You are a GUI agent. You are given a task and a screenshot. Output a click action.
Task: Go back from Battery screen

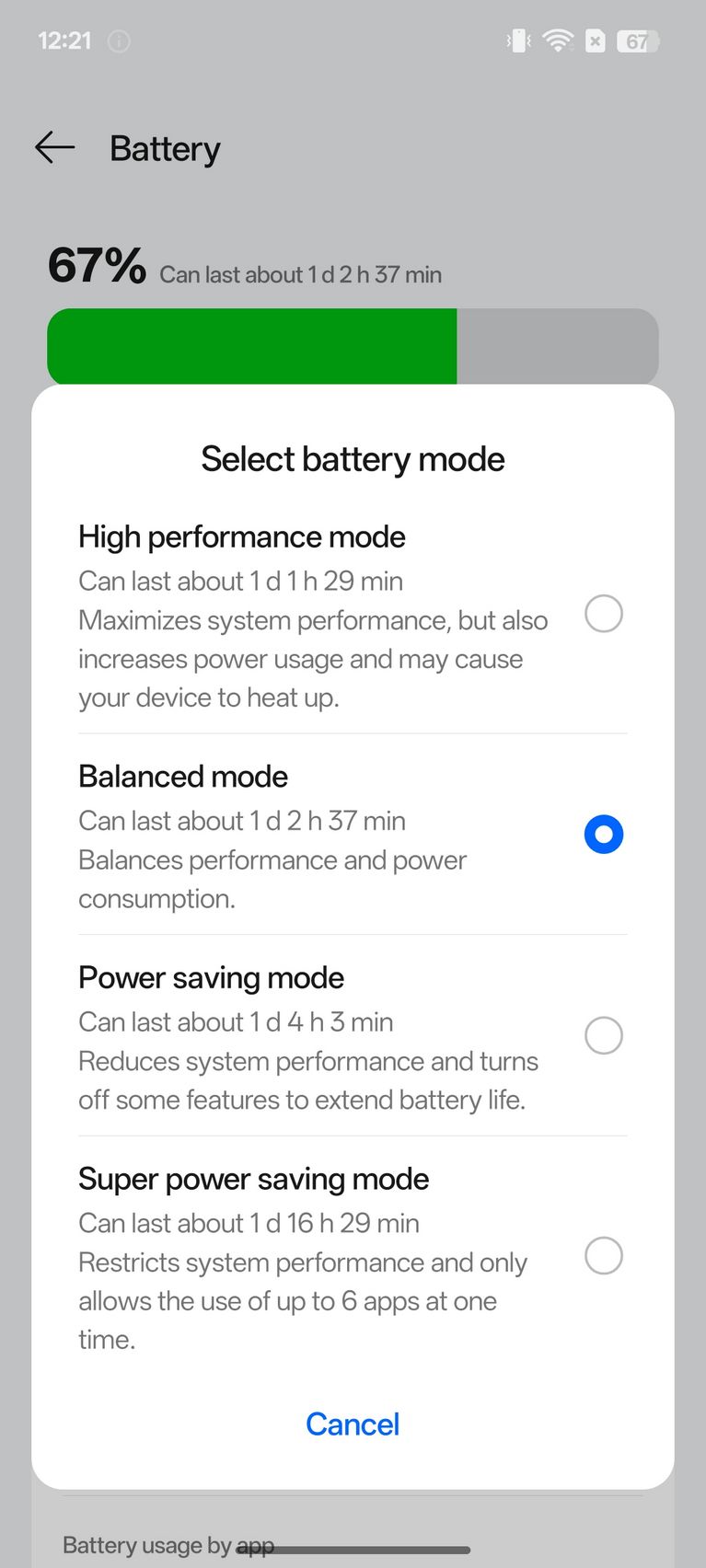pyautogui.click(x=54, y=147)
